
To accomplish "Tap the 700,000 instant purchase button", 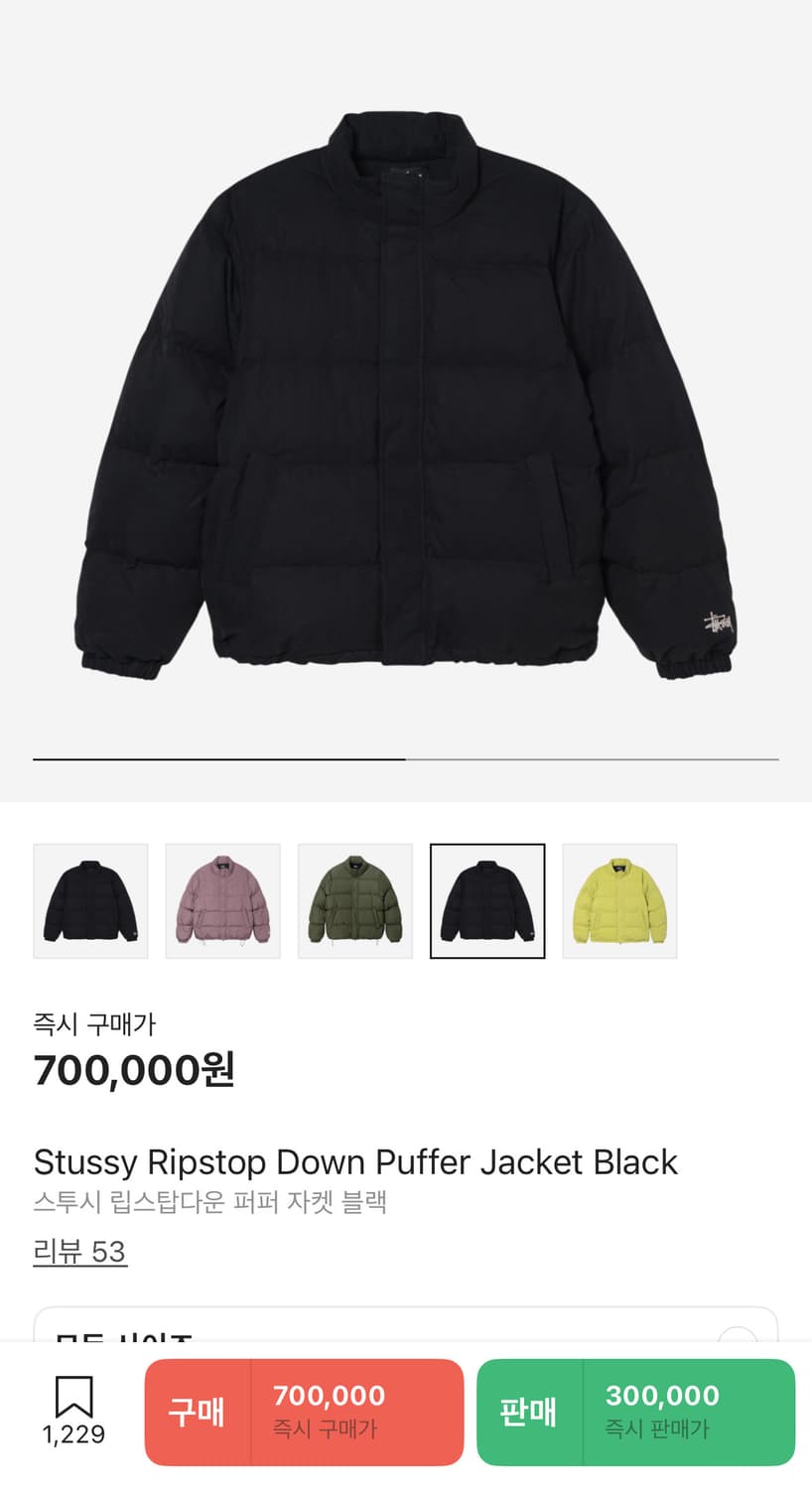I will pos(303,1412).
